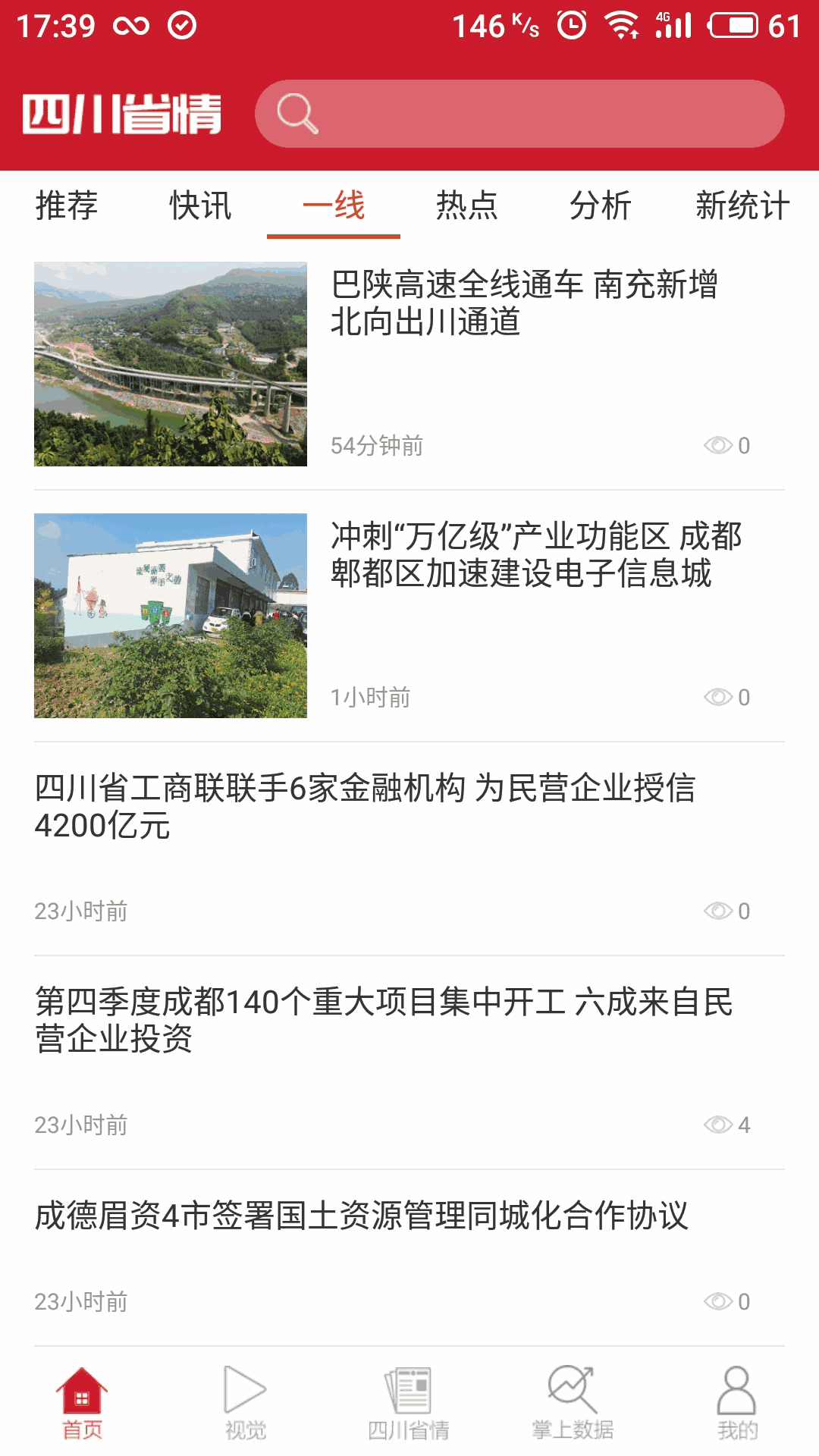Open the 快讯 section
The height and width of the screenshot is (1456, 819).
(x=200, y=205)
